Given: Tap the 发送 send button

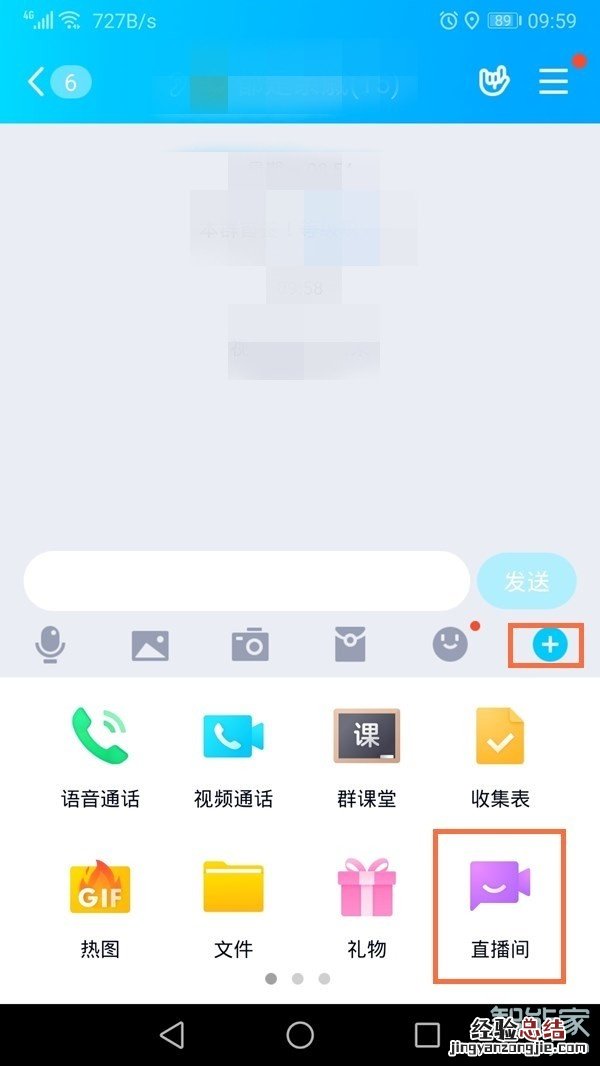Looking at the screenshot, I should tap(527, 581).
